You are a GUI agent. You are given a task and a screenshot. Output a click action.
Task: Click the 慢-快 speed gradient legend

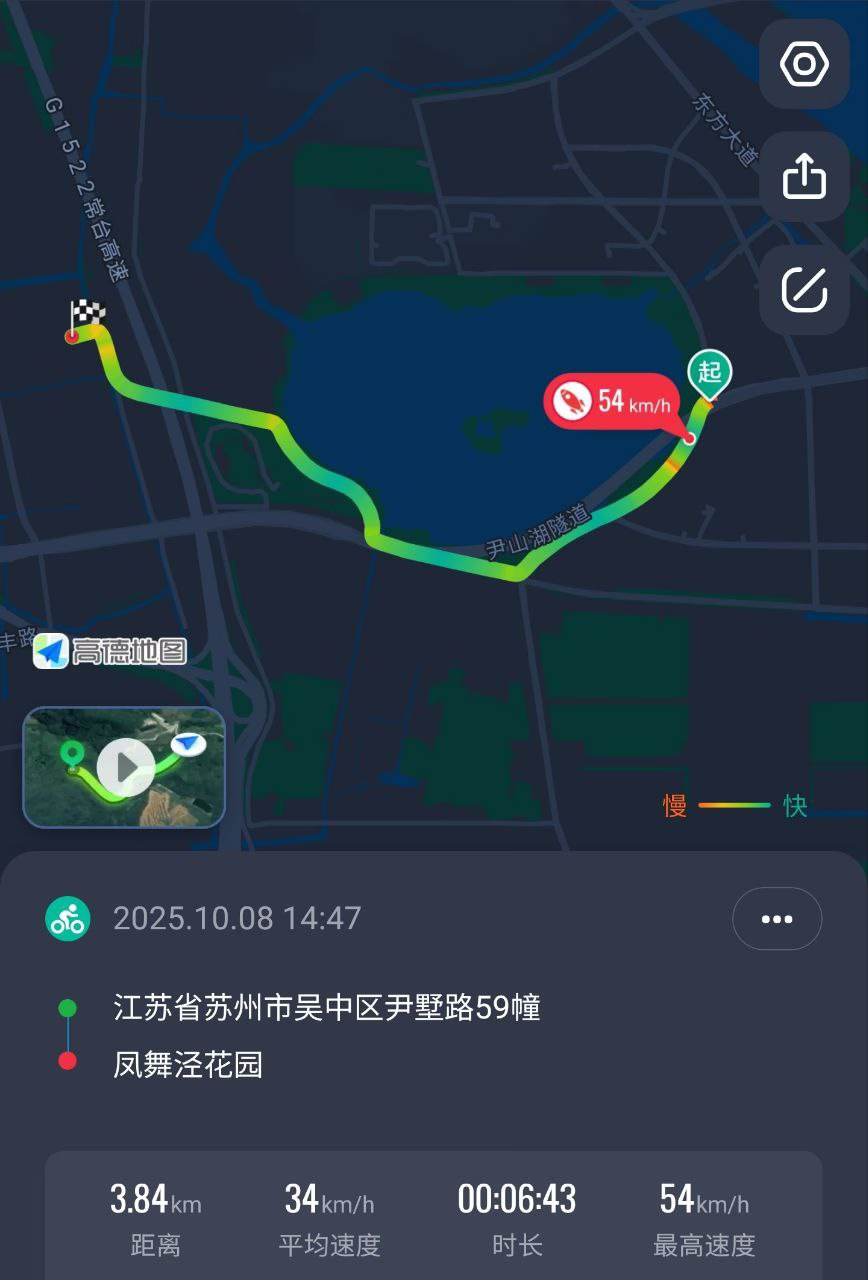tap(733, 805)
